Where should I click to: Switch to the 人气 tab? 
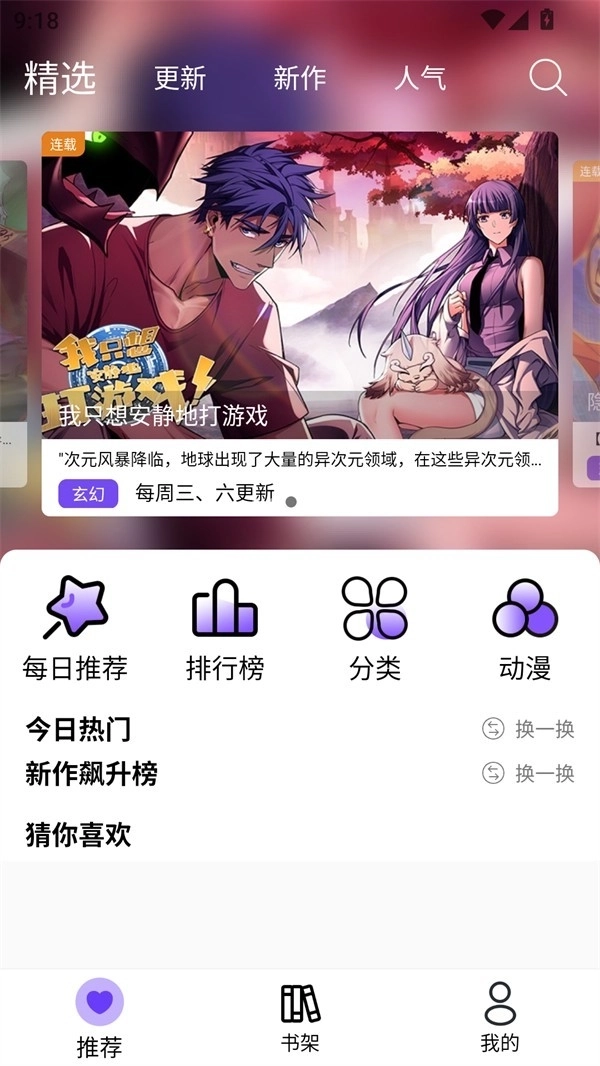pyautogui.click(x=419, y=78)
